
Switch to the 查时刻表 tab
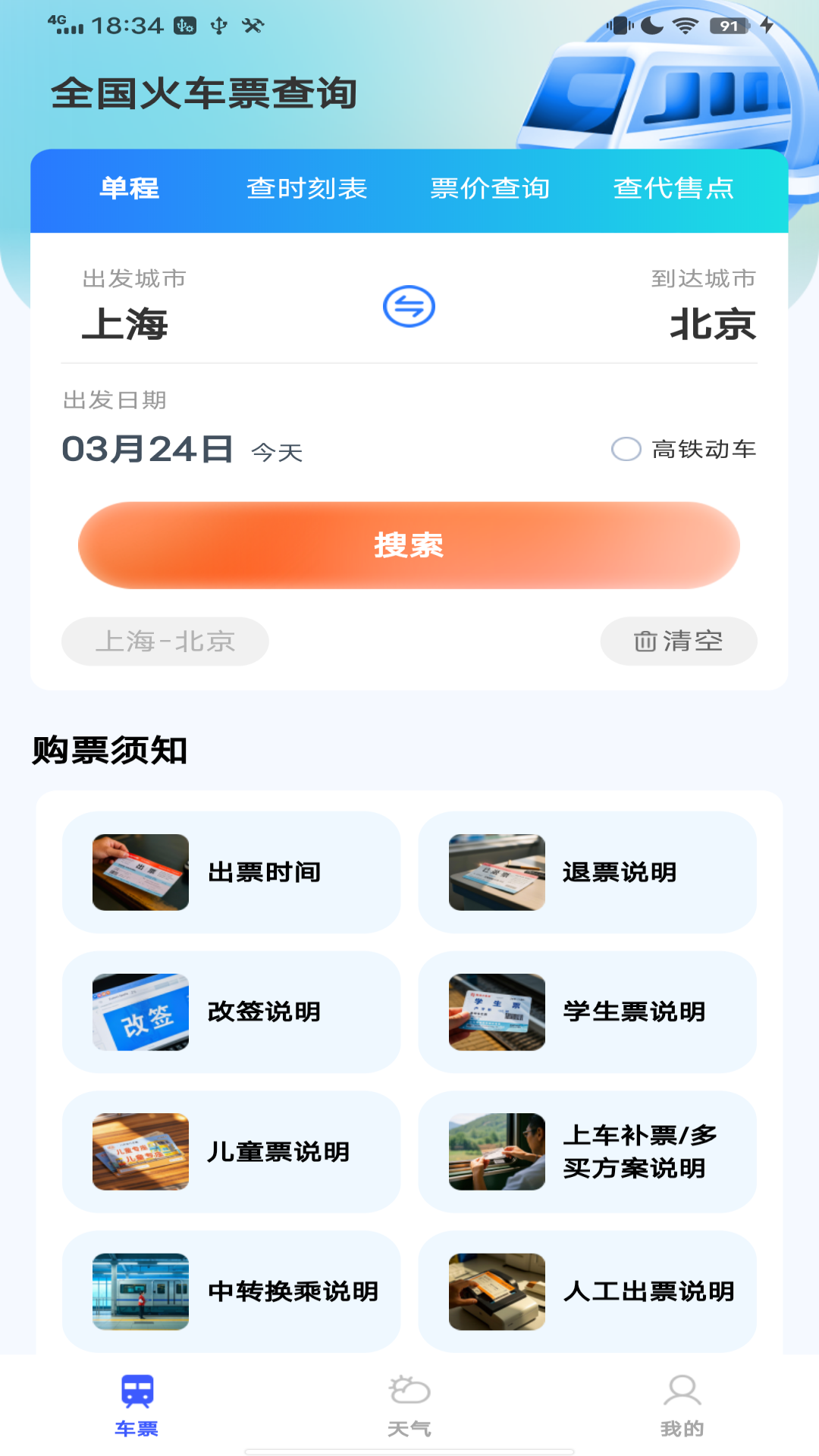(306, 190)
